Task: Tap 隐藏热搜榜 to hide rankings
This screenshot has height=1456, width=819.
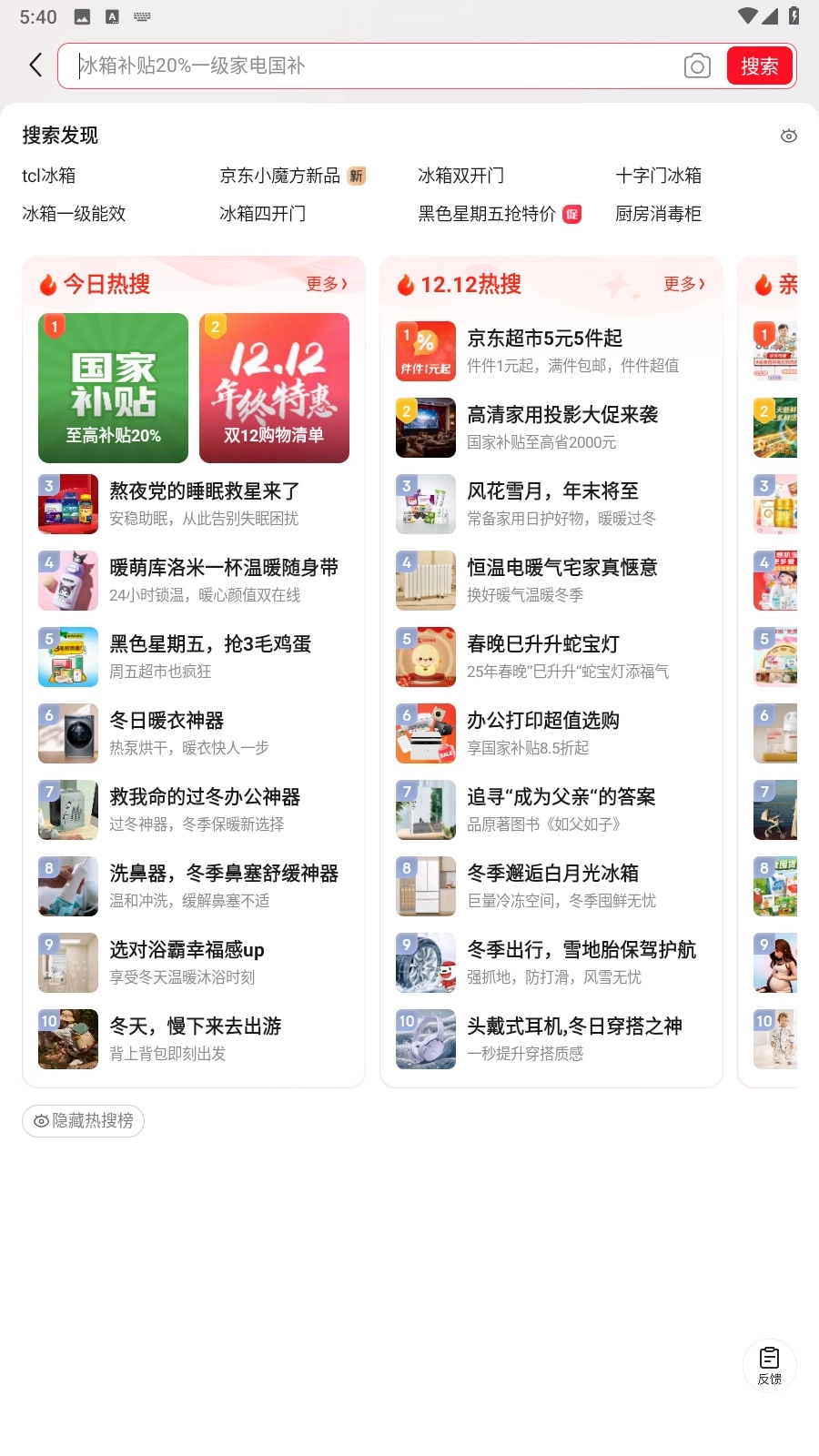Action: [x=84, y=1120]
